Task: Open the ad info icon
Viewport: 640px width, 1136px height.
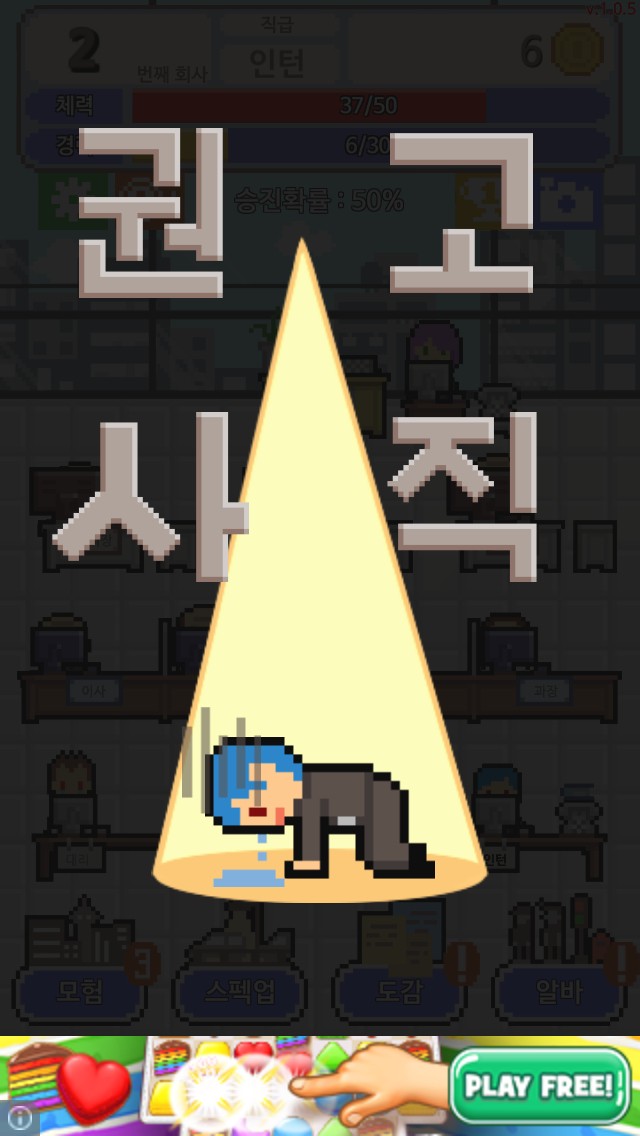Action: [19, 1119]
